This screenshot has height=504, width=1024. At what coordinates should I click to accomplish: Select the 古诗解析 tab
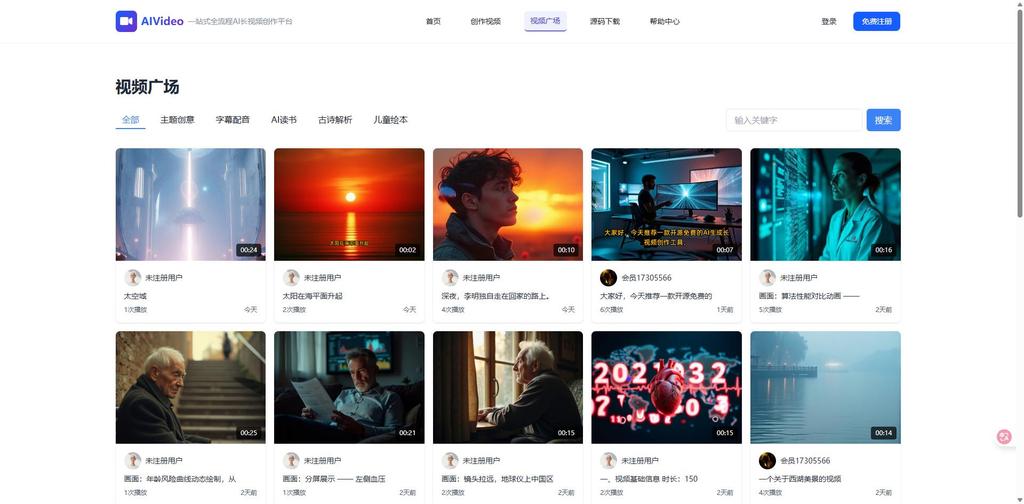(335, 120)
